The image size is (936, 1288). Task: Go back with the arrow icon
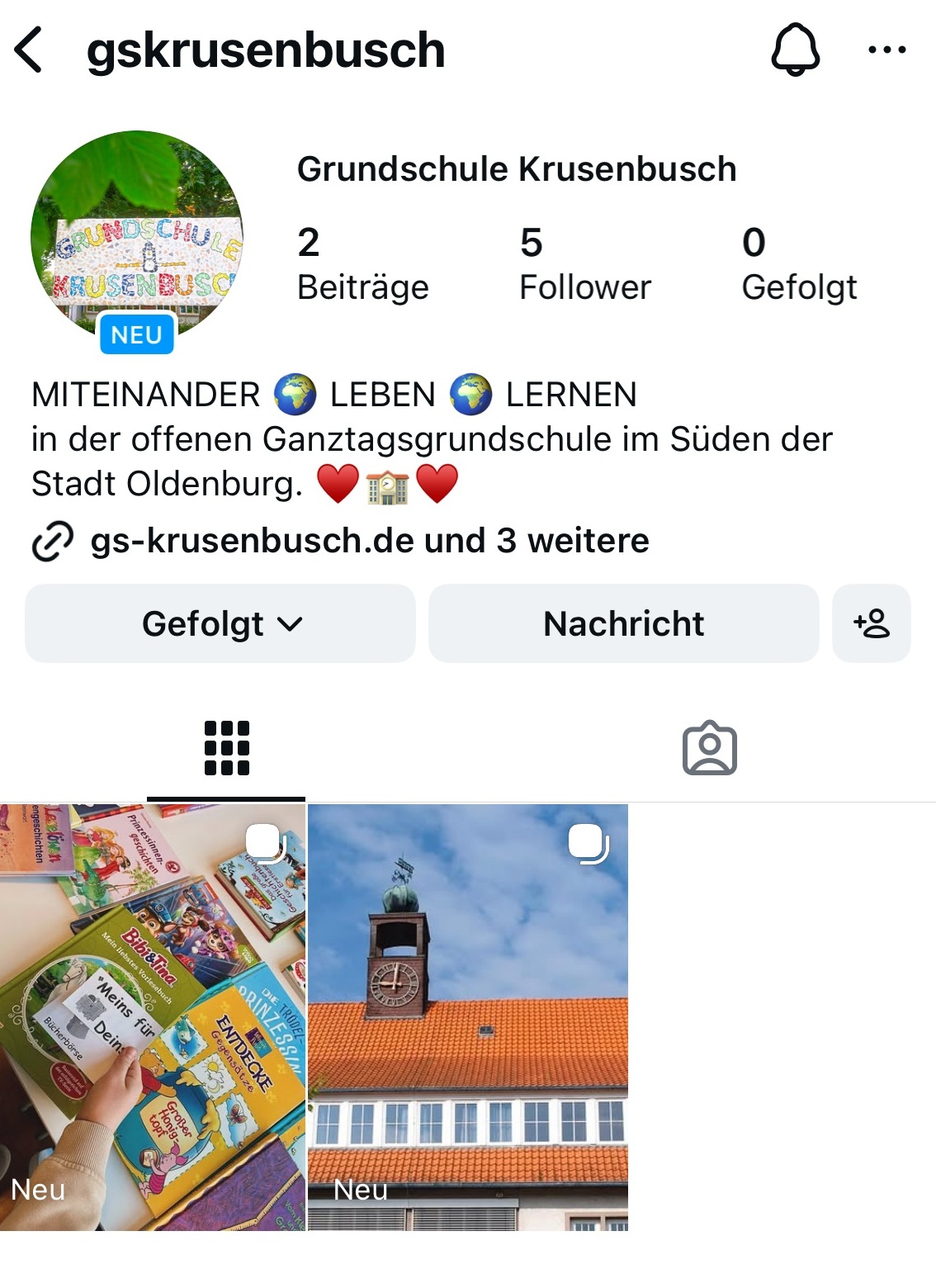29,50
